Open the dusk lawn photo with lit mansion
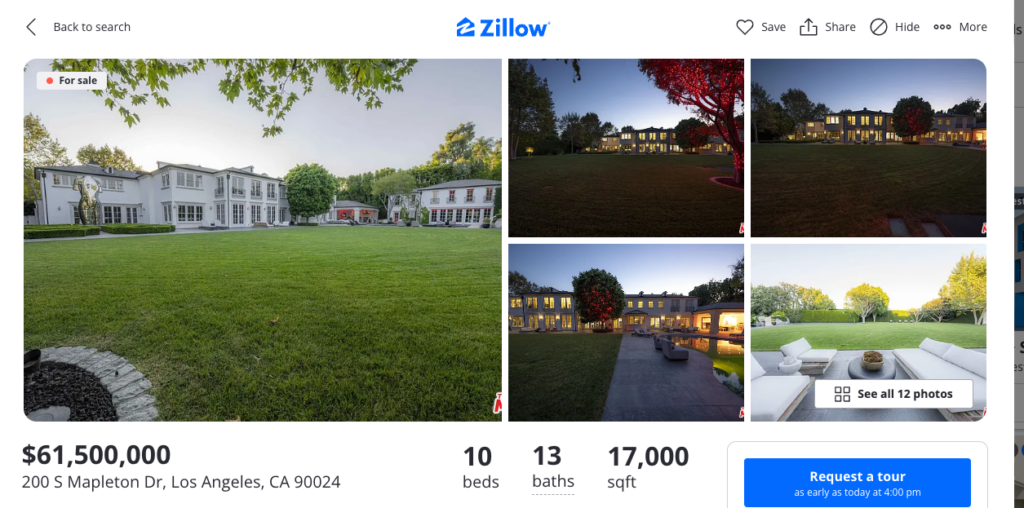 pos(868,147)
